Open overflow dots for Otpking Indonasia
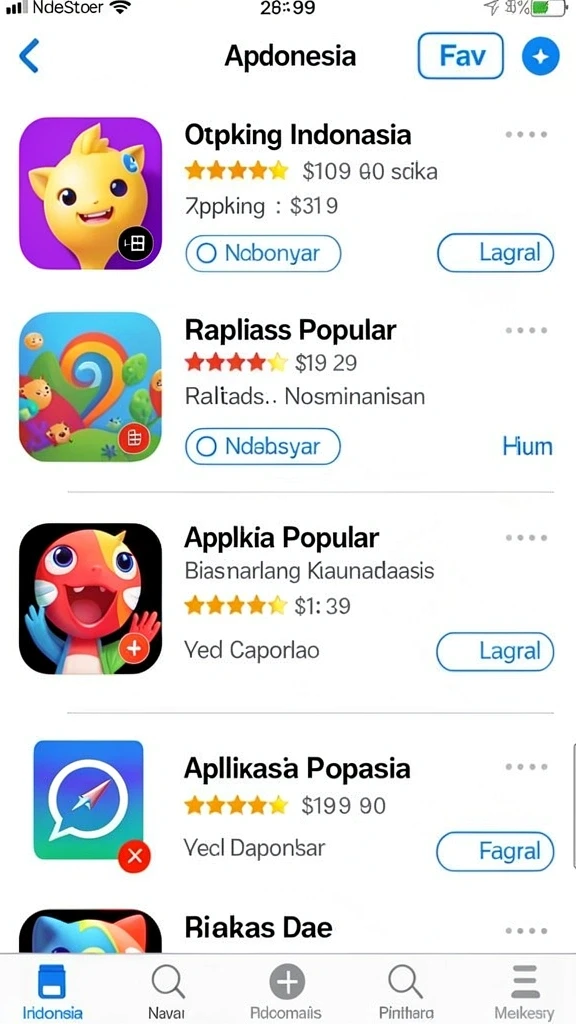576x1024 pixels. tap(526, 135)
